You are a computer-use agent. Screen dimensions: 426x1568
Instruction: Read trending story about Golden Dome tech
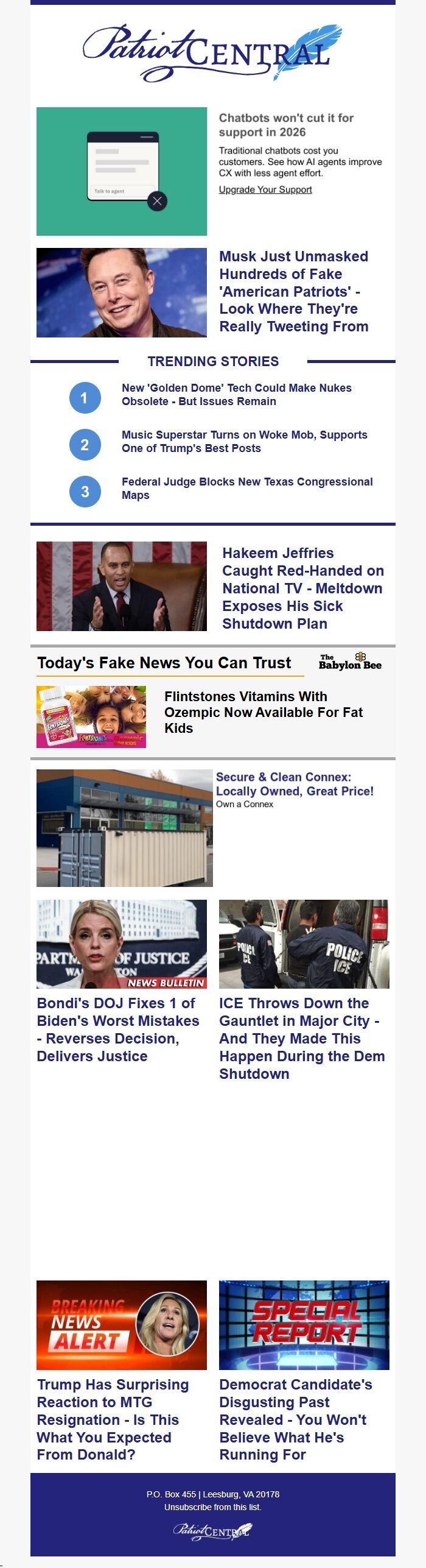coord(236,395)
